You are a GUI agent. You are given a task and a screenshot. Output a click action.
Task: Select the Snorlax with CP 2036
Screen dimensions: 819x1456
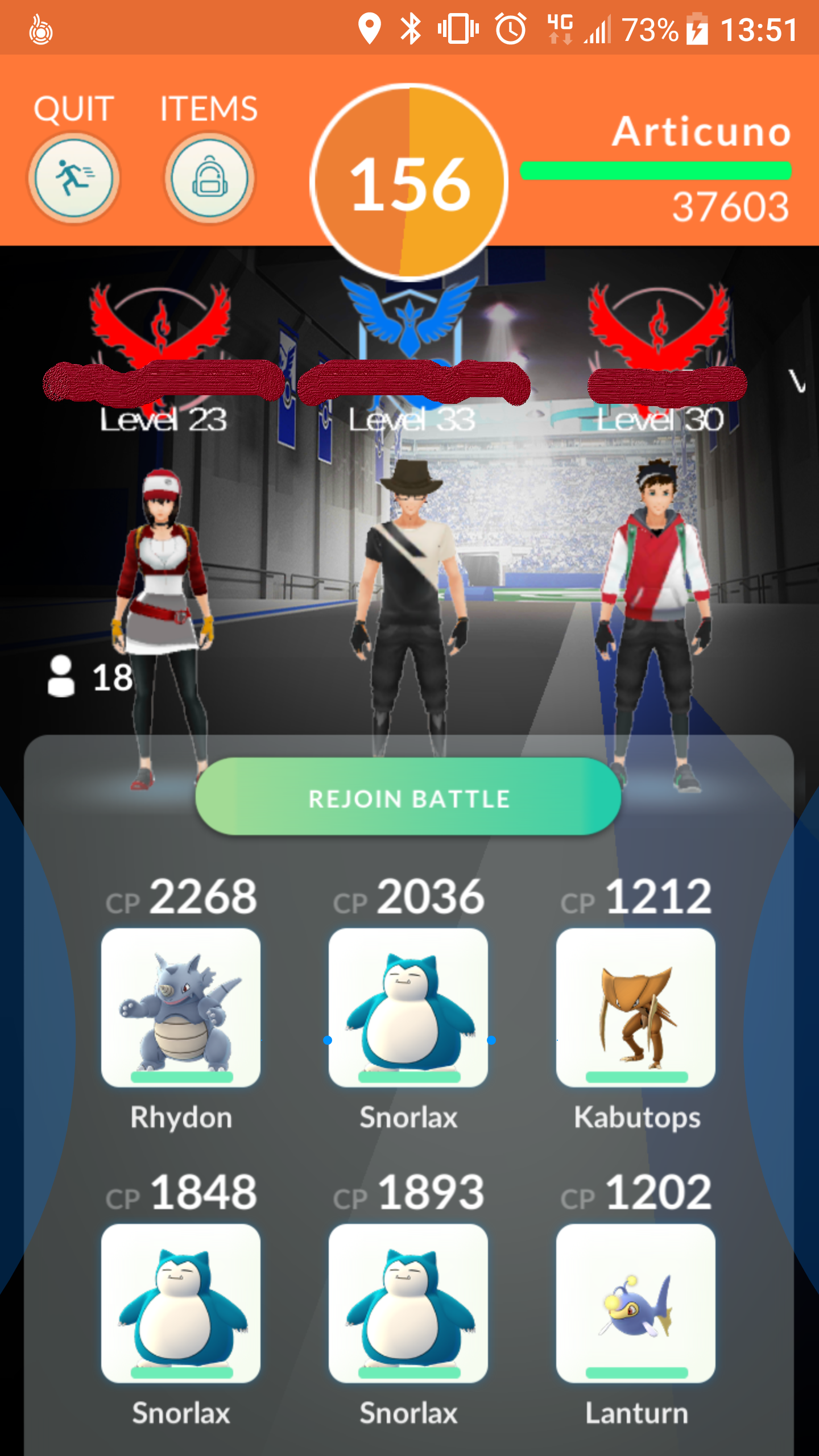tap(408, 1008)
